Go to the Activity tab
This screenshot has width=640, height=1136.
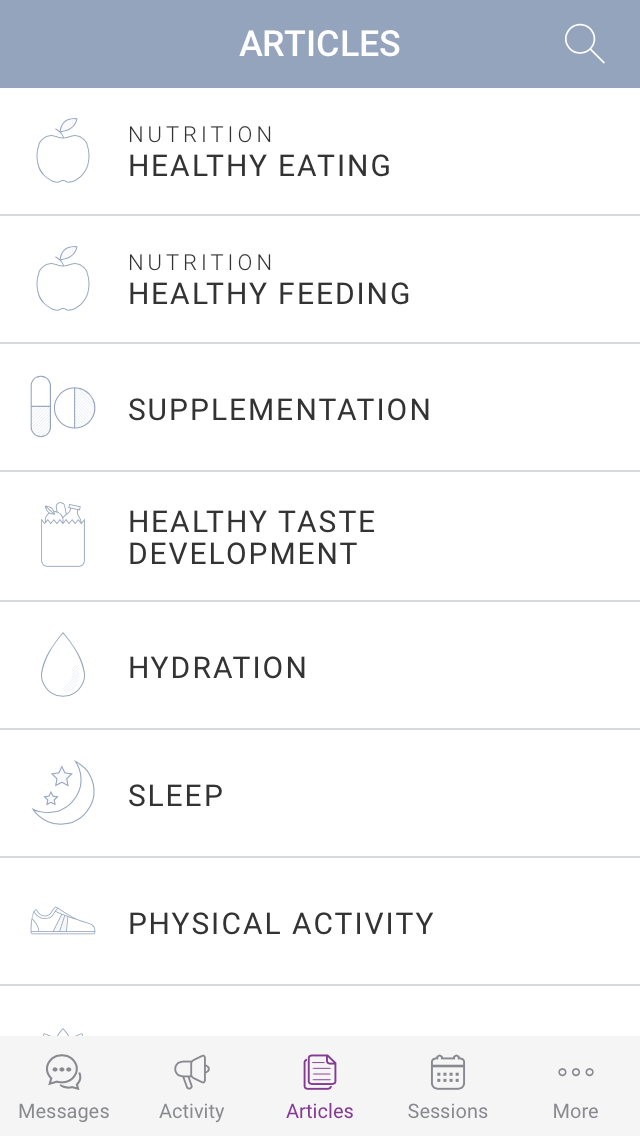[192, 1087]
